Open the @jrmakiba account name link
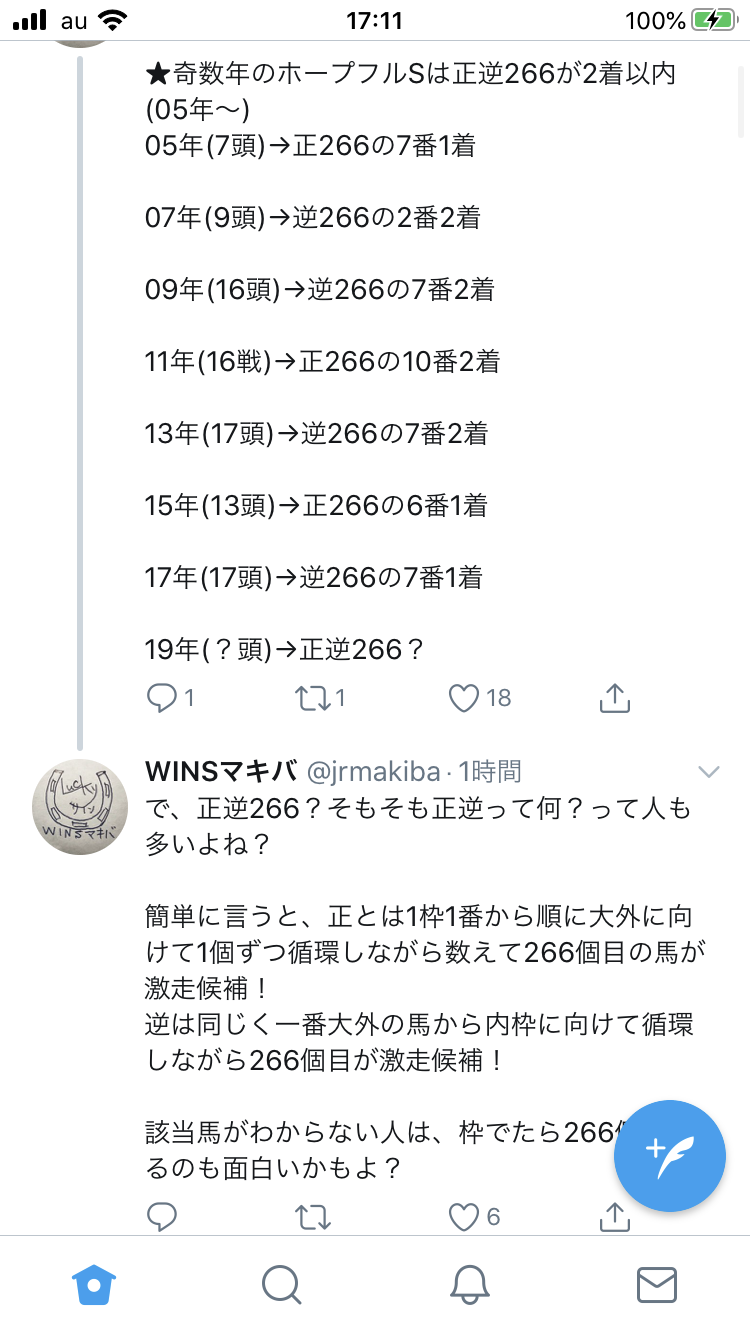The image size is (750, 1334). pyautogui.click(x=372, y=771)
